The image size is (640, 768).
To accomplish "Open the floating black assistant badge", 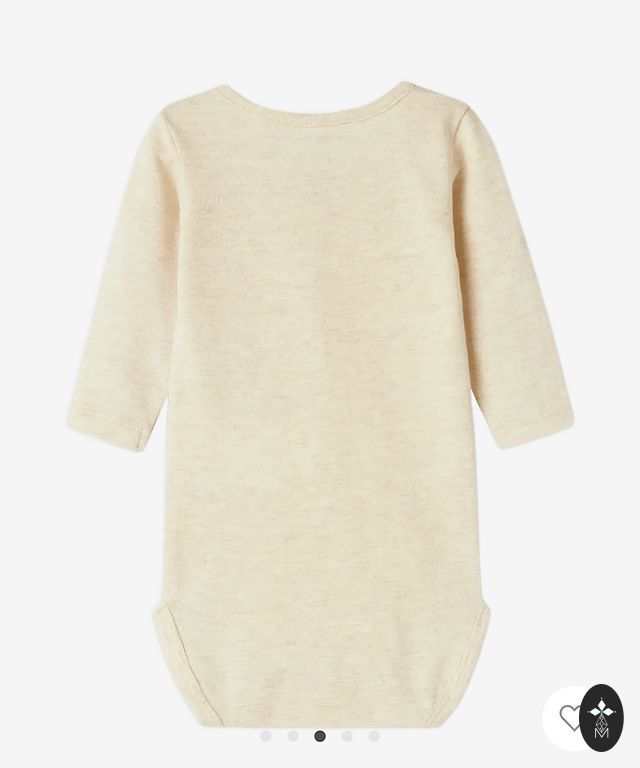I will (602, 717).
